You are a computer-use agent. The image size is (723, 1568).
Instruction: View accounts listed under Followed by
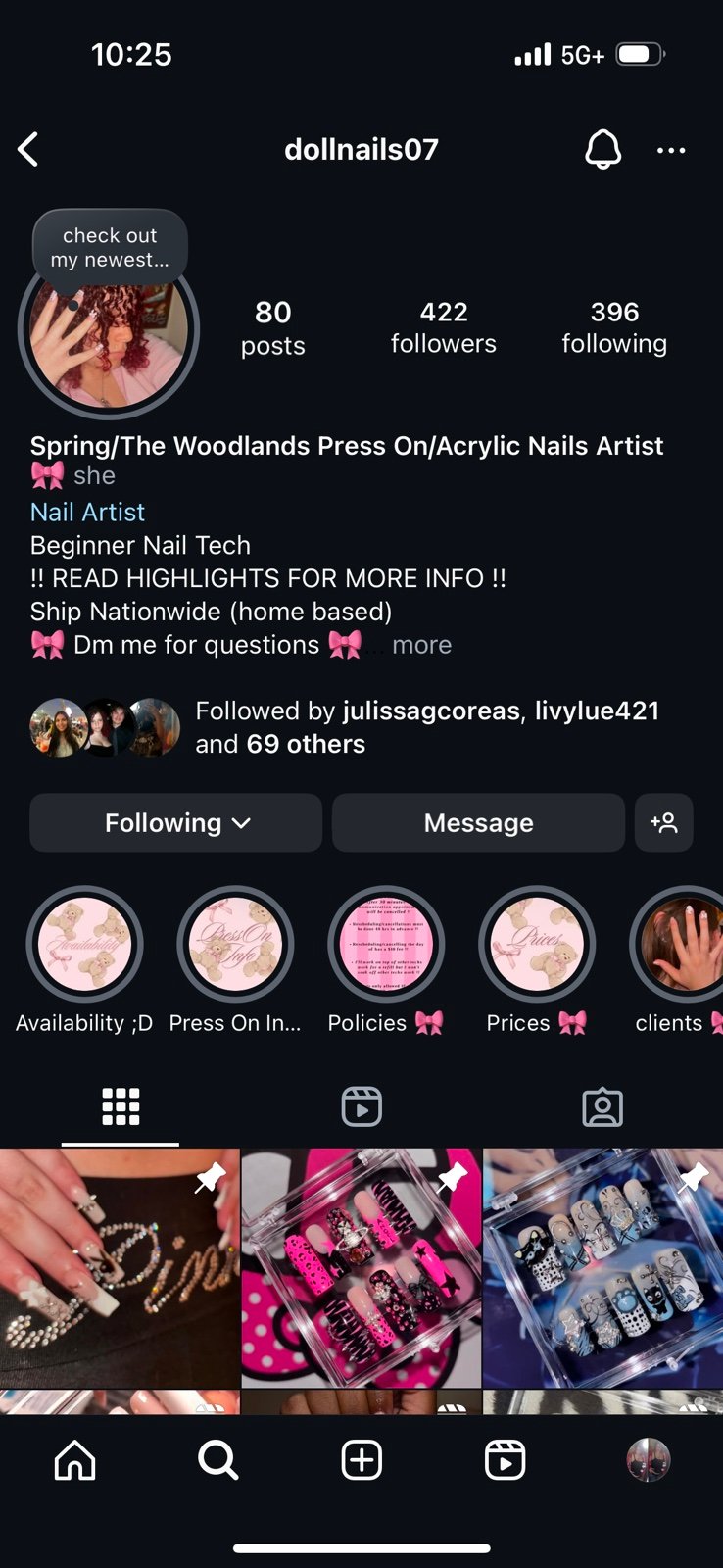coord(345,727)
